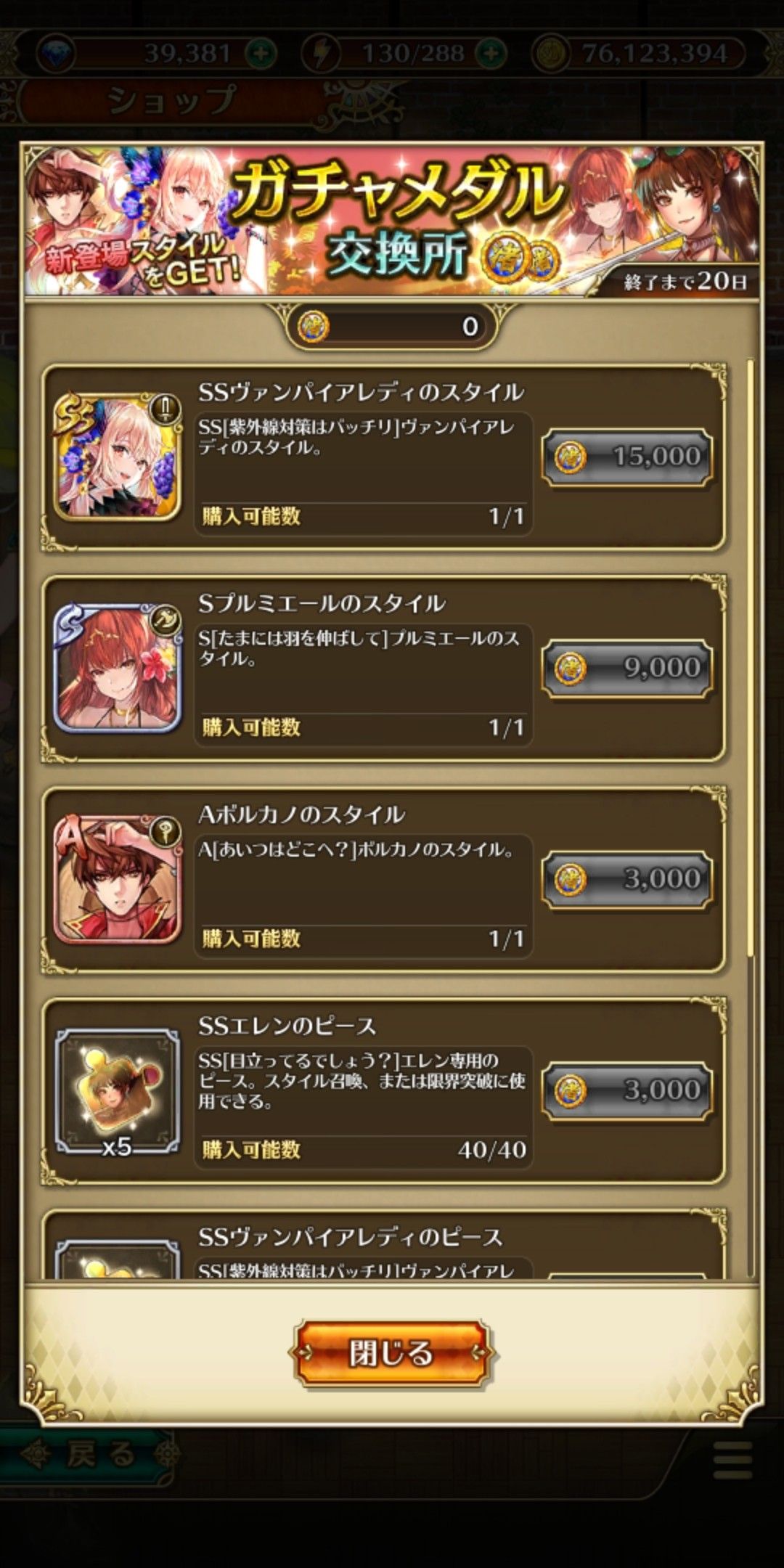Open the S Premiere style thumbnail

click(117, 667)
